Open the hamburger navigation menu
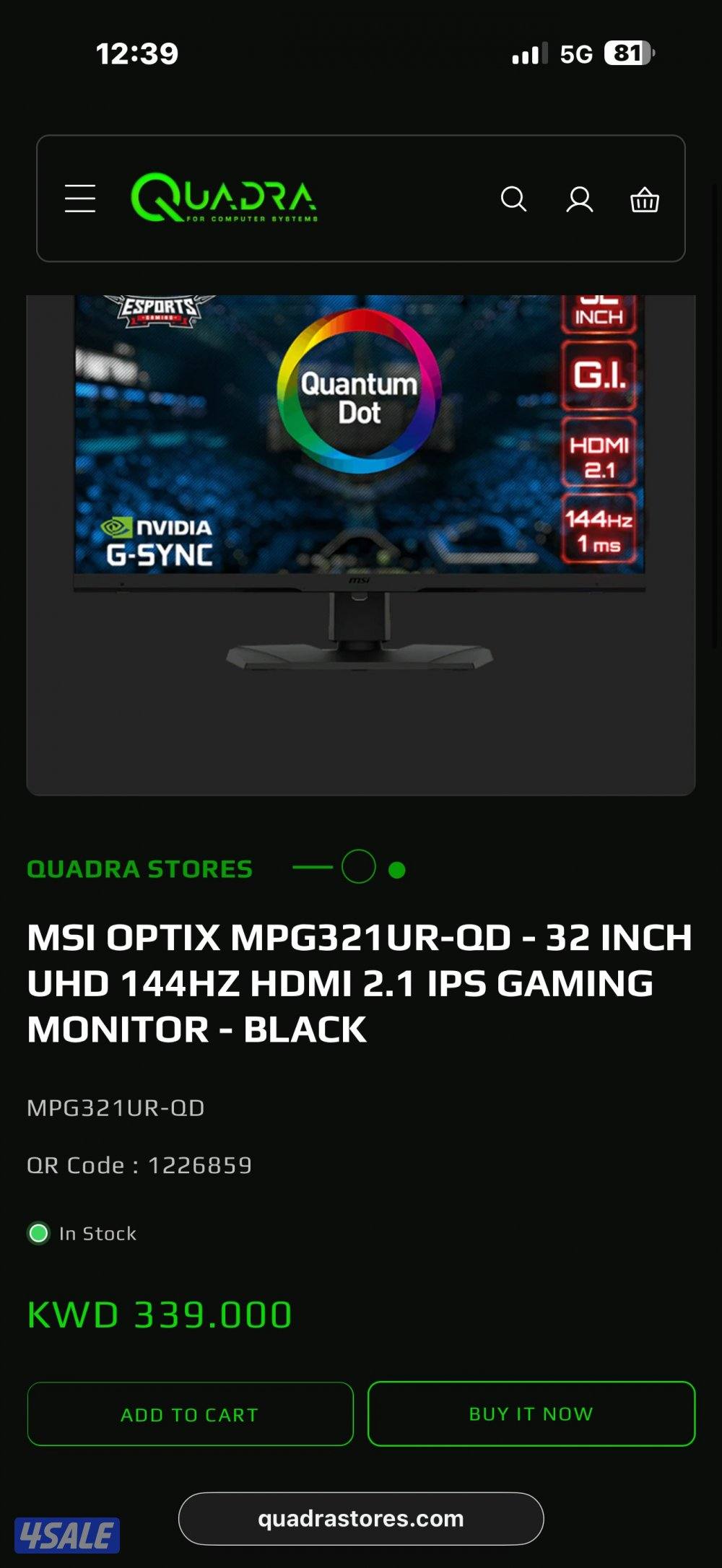The image size is (722, 1568). click(79, 200)
